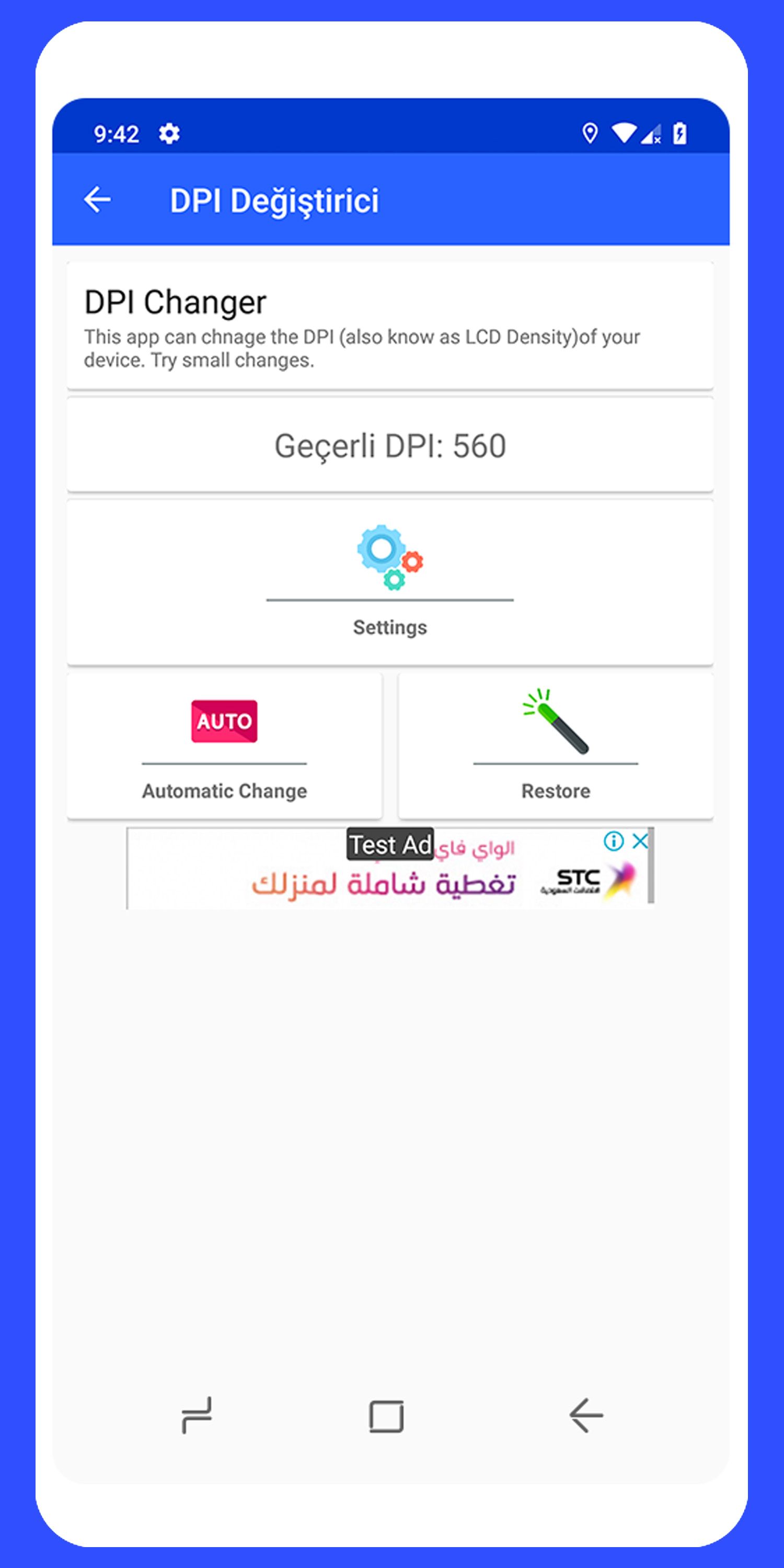The image size is (784, 1568).
Task: Open the recent apps view
Action: click(197, 1416)
